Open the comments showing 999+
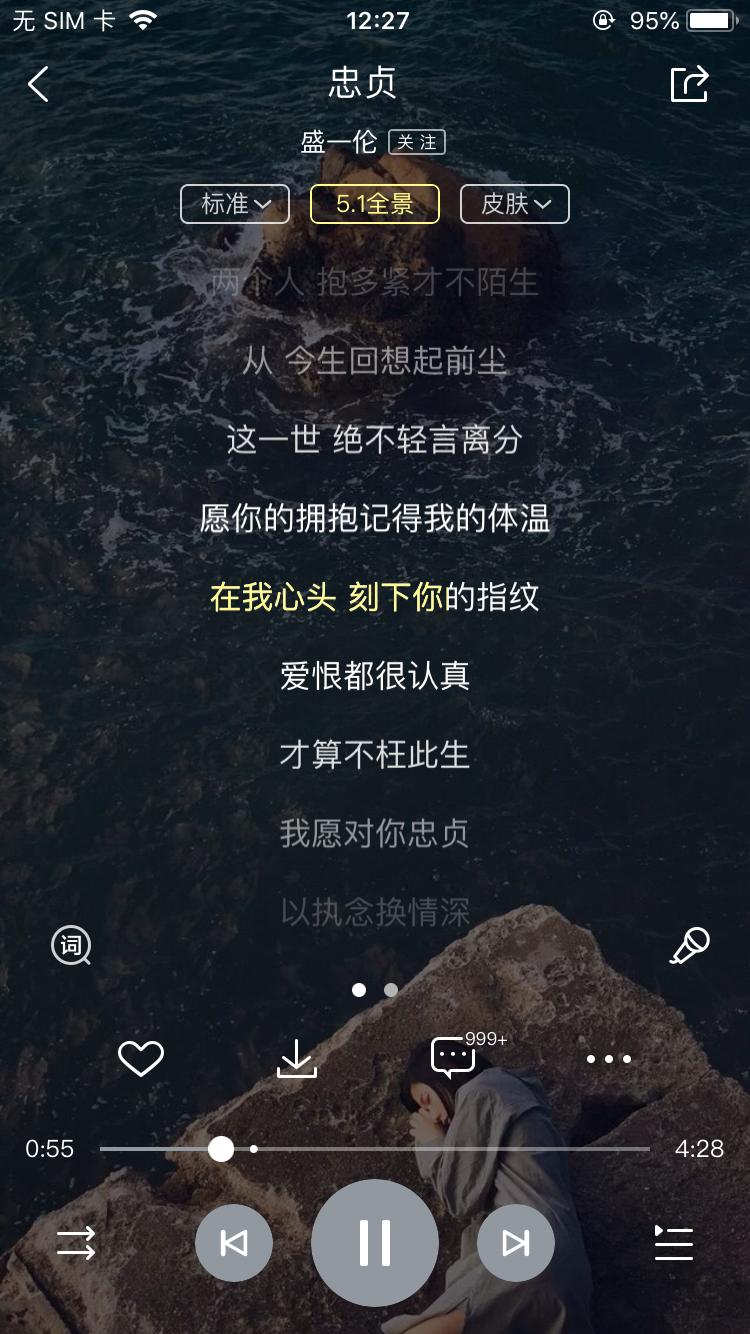This screenshot has height=1334, width=750. (453, 1057)
